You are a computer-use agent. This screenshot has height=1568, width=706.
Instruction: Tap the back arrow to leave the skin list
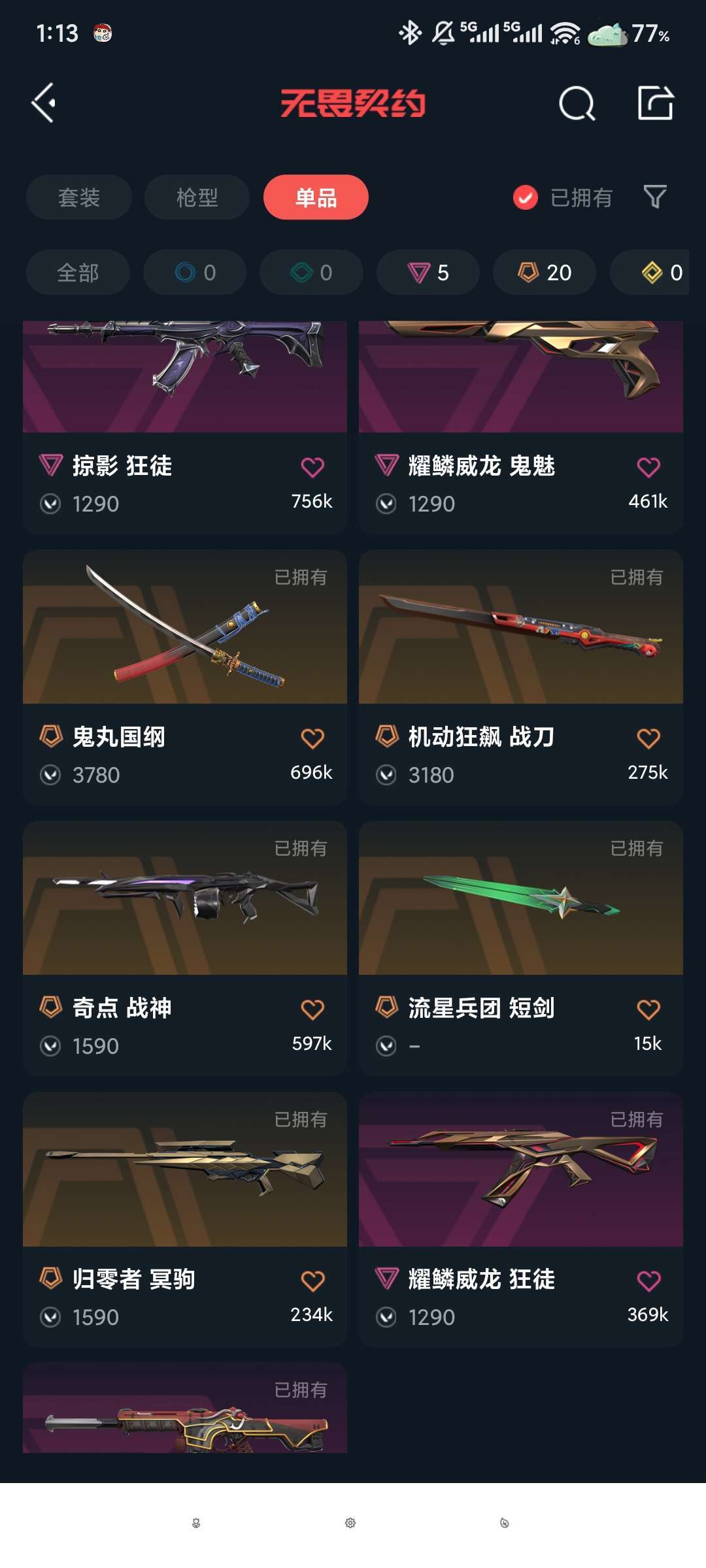click(44, 103)
